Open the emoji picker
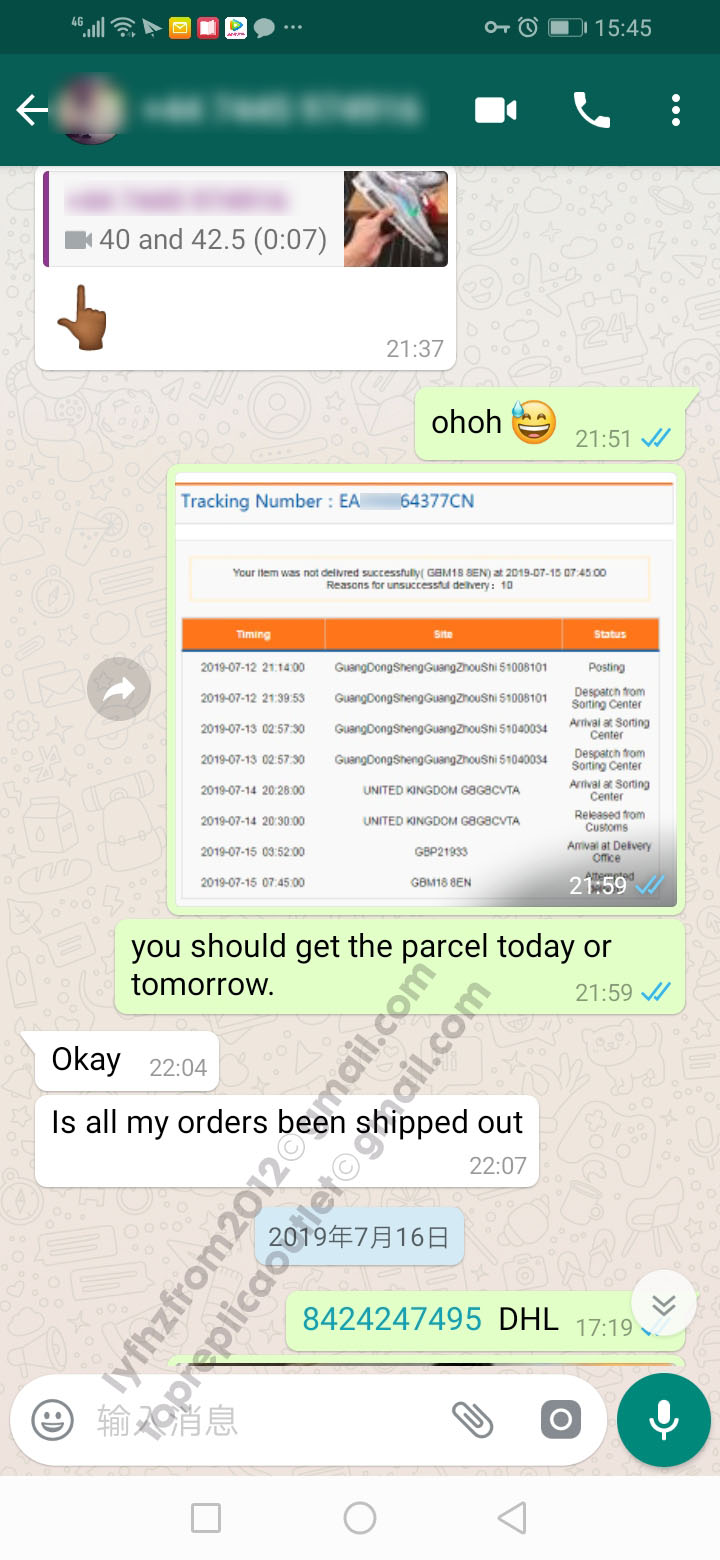This screenshot has height=1560, width=720. (x=52, y=1419)
